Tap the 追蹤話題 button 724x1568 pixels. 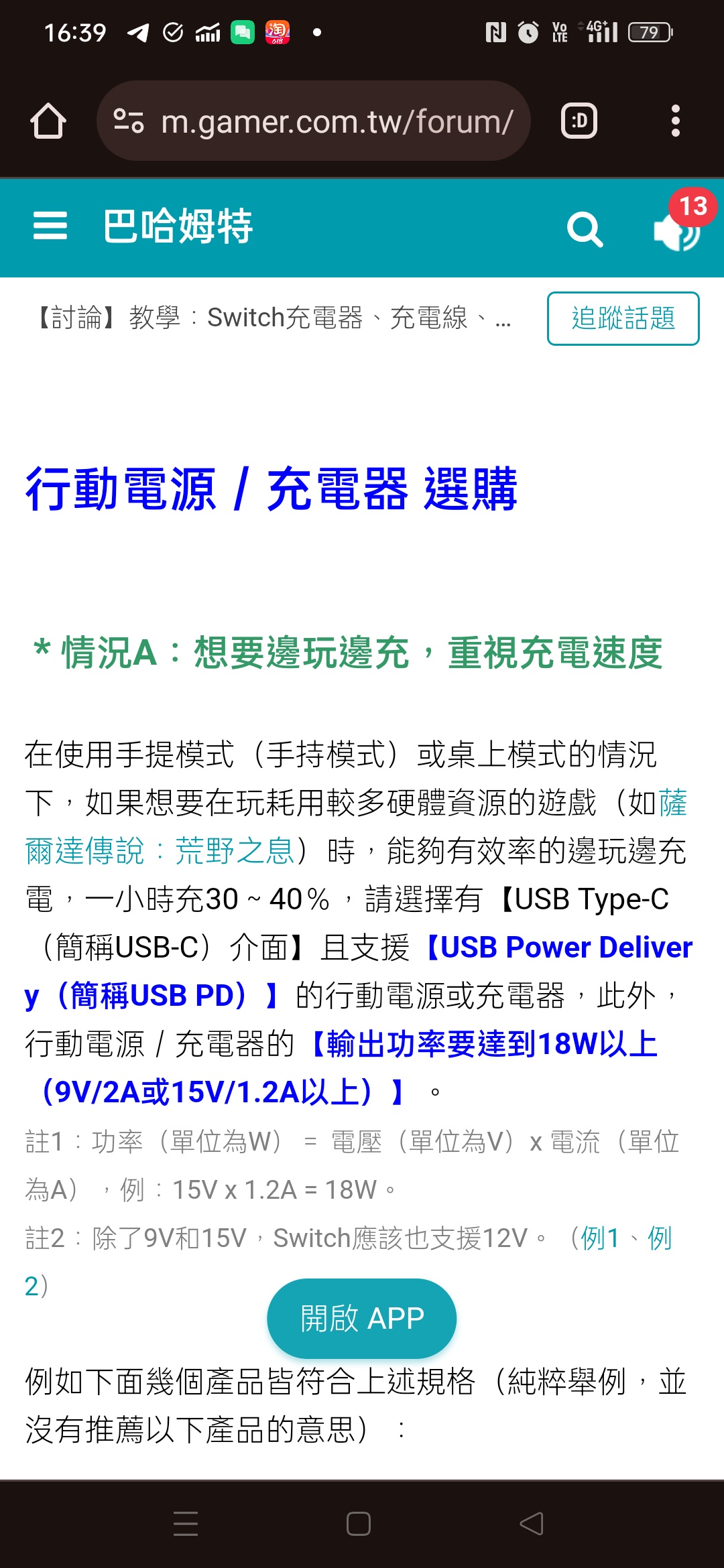coord(623,318)
